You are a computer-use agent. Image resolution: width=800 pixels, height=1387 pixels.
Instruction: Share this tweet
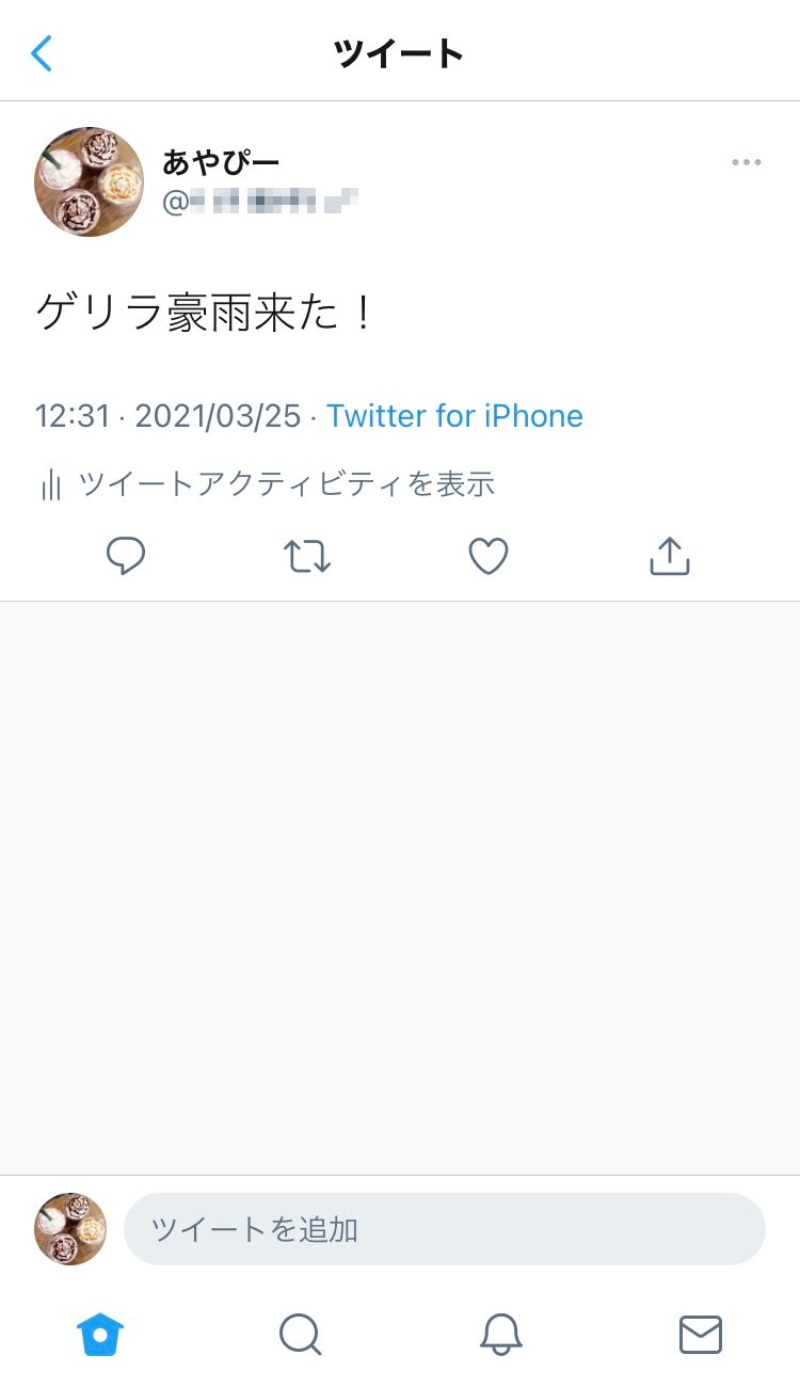pos(670,557)
